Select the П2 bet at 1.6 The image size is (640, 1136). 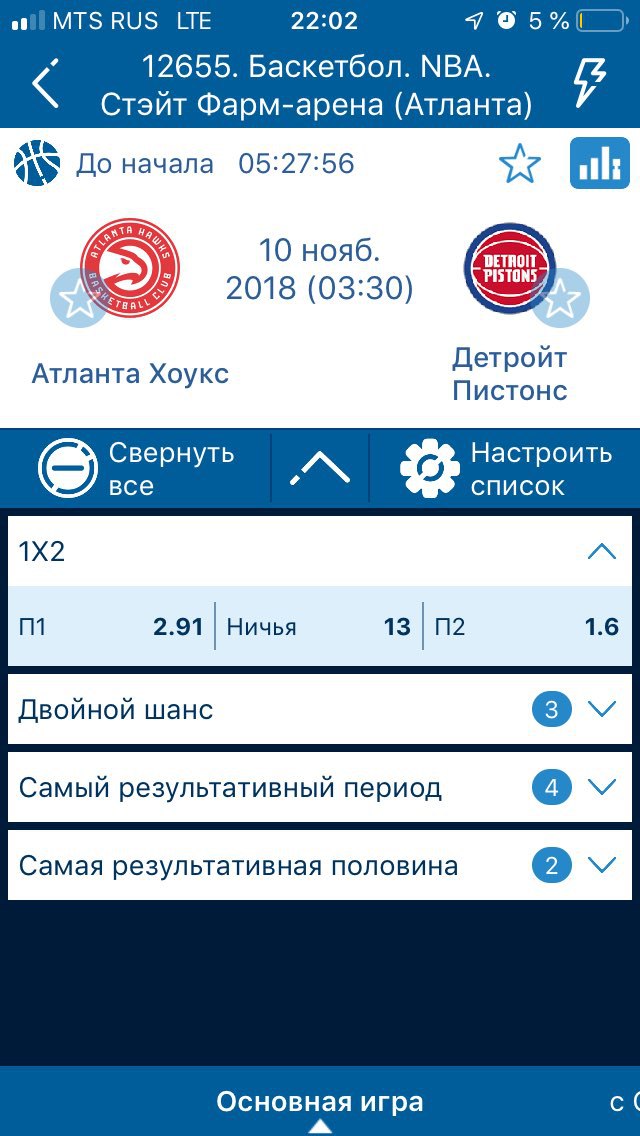pos(527,627)
